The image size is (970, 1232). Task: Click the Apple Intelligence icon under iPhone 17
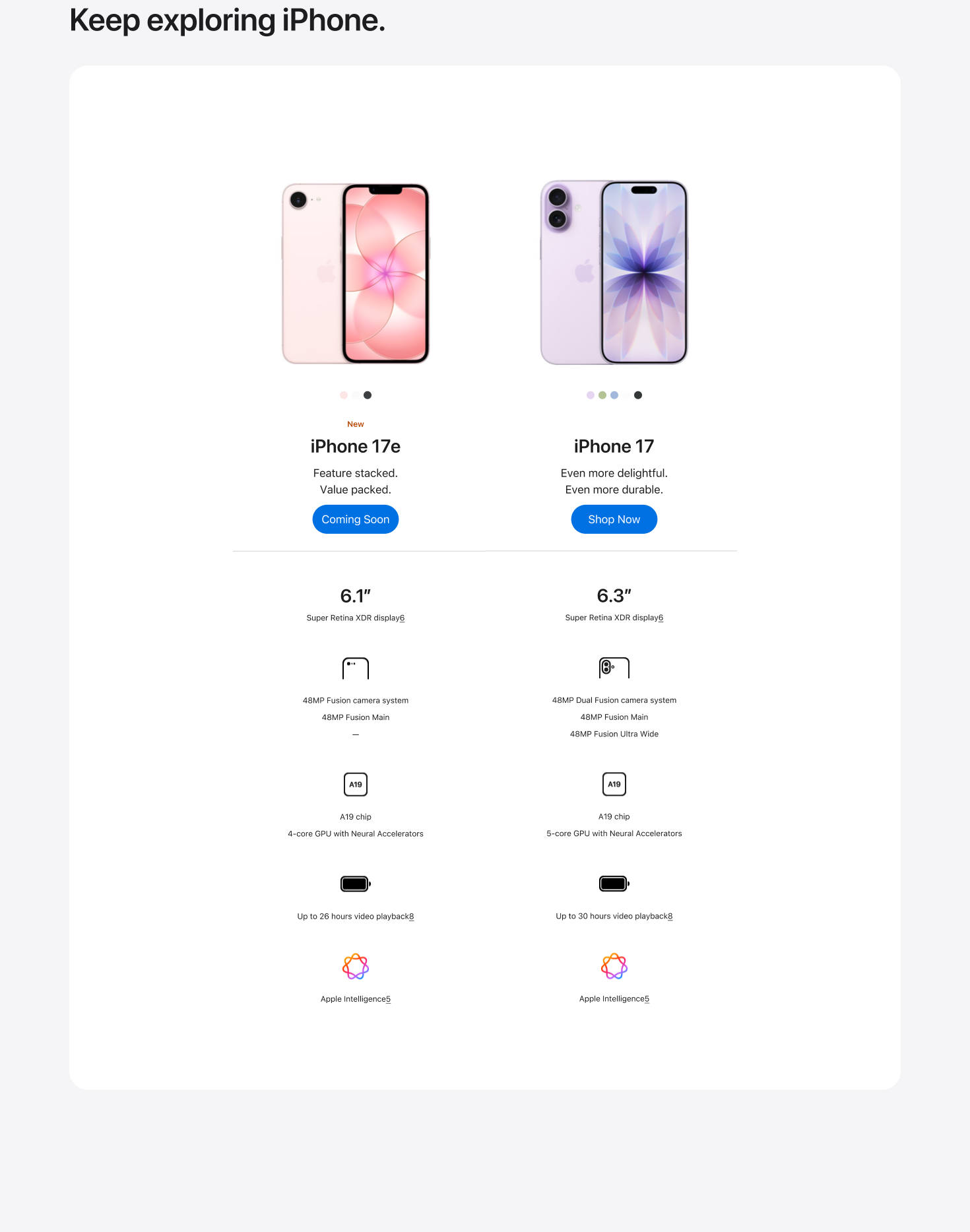point(614,967)
